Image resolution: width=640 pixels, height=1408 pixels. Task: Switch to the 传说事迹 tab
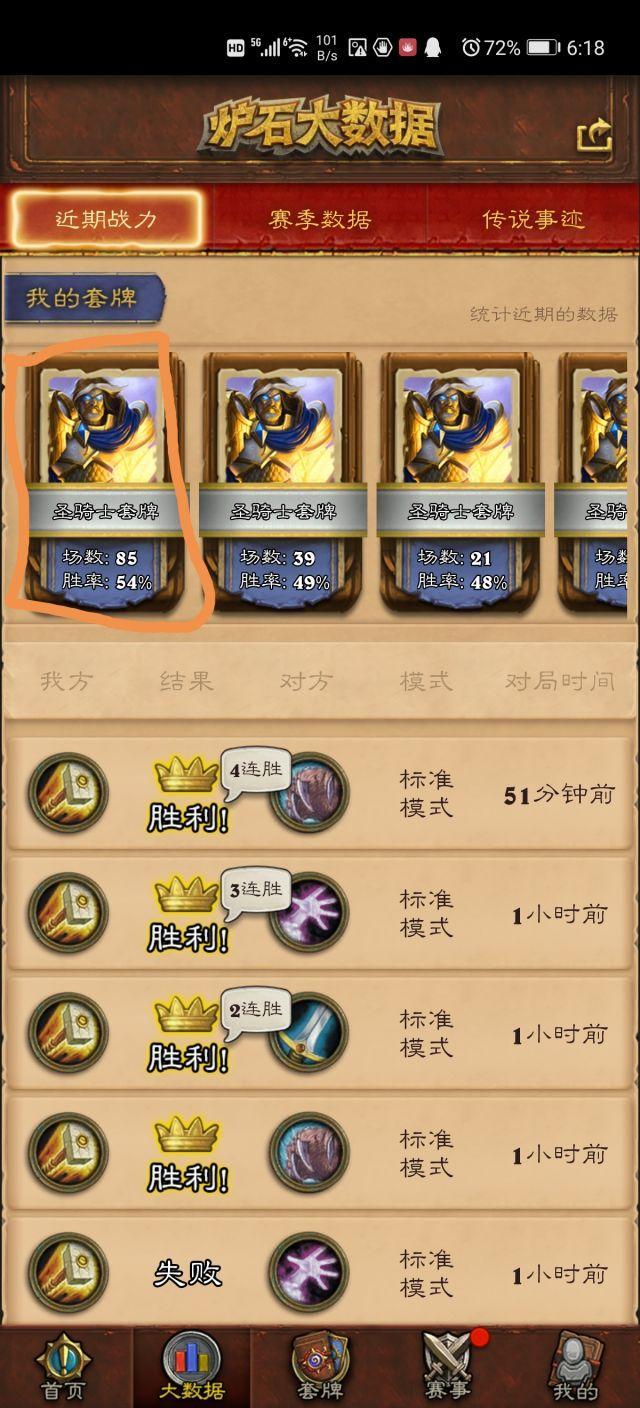[532, 219]
